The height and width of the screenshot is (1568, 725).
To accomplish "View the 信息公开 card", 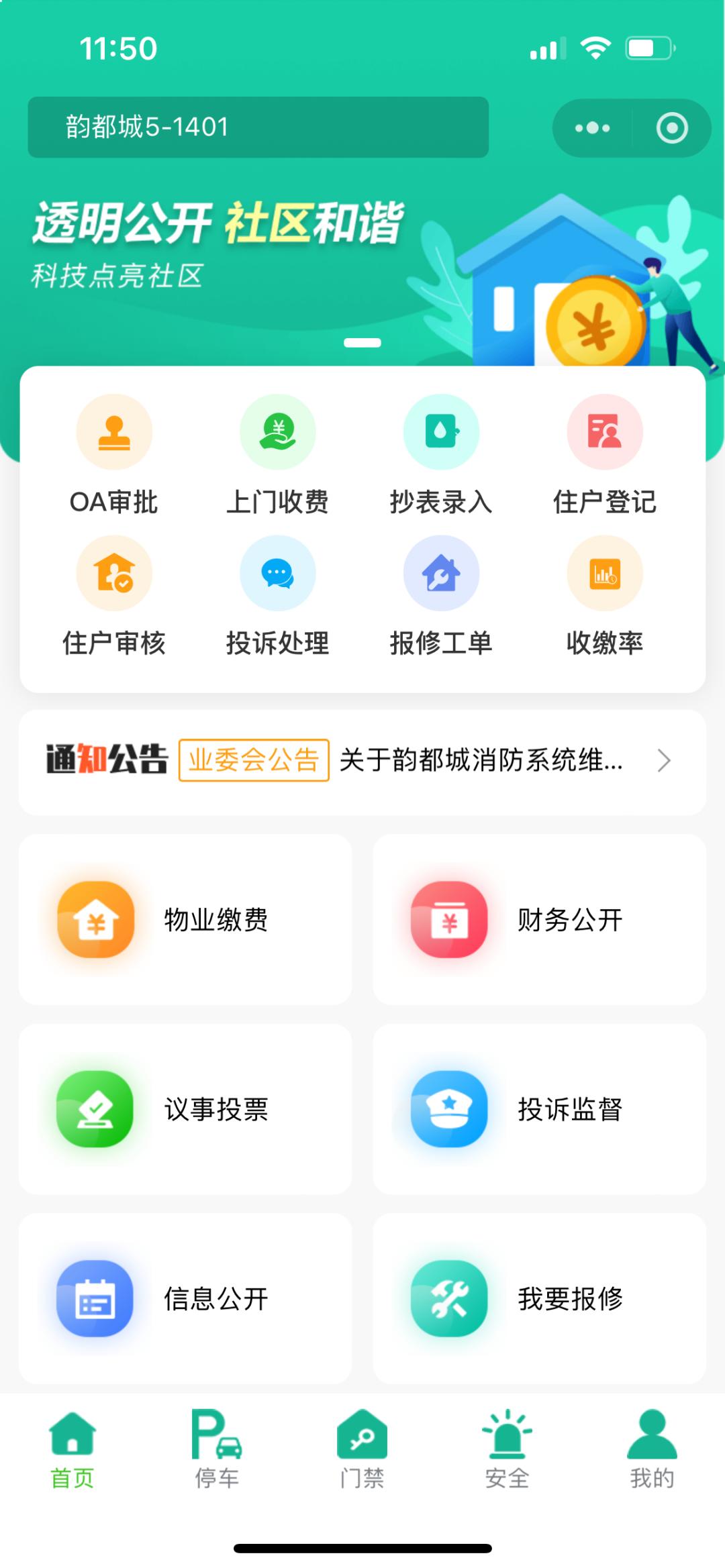I will pos(185,1298).
